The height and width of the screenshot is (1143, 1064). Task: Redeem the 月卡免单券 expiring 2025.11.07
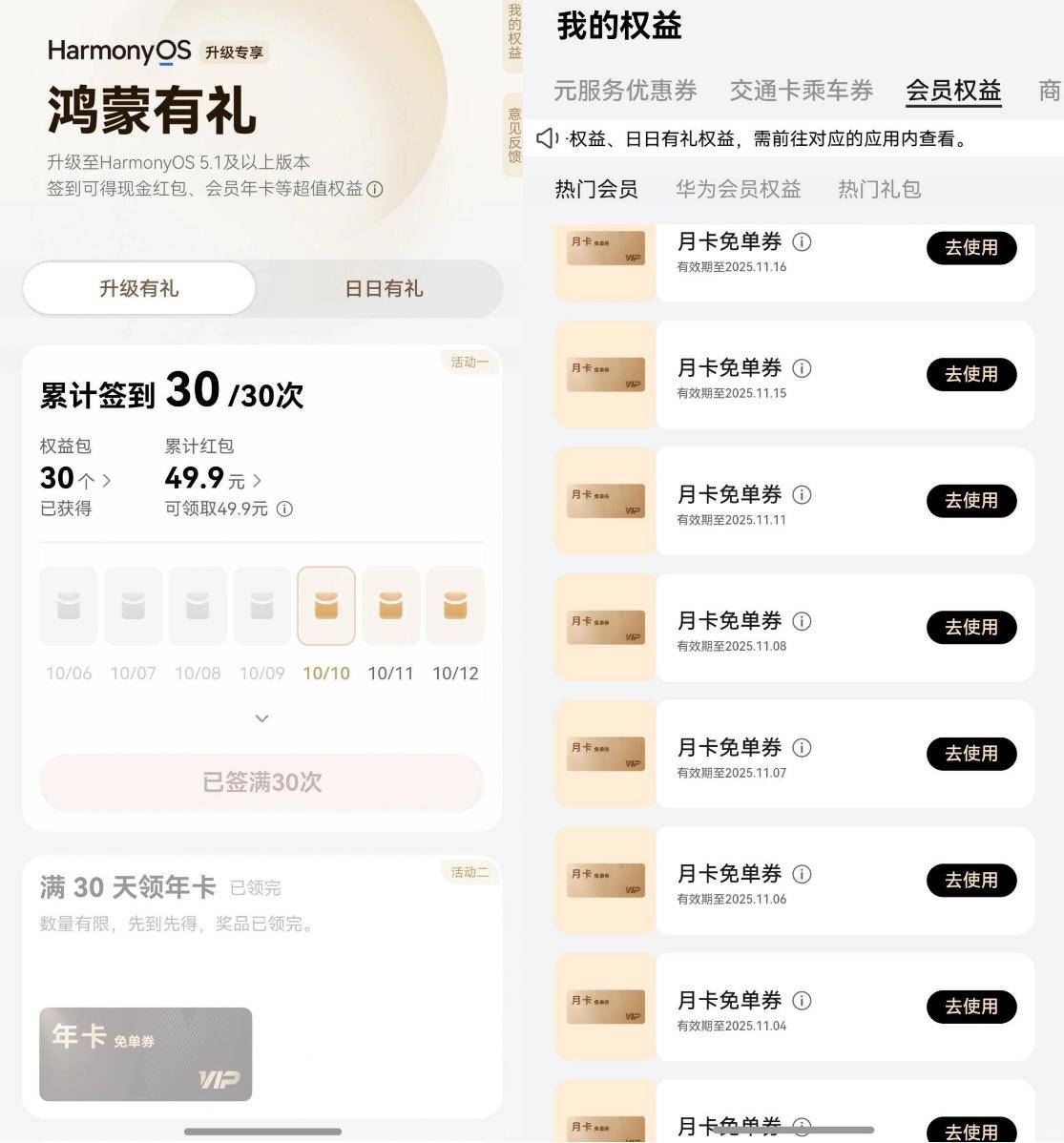point(971,754)
